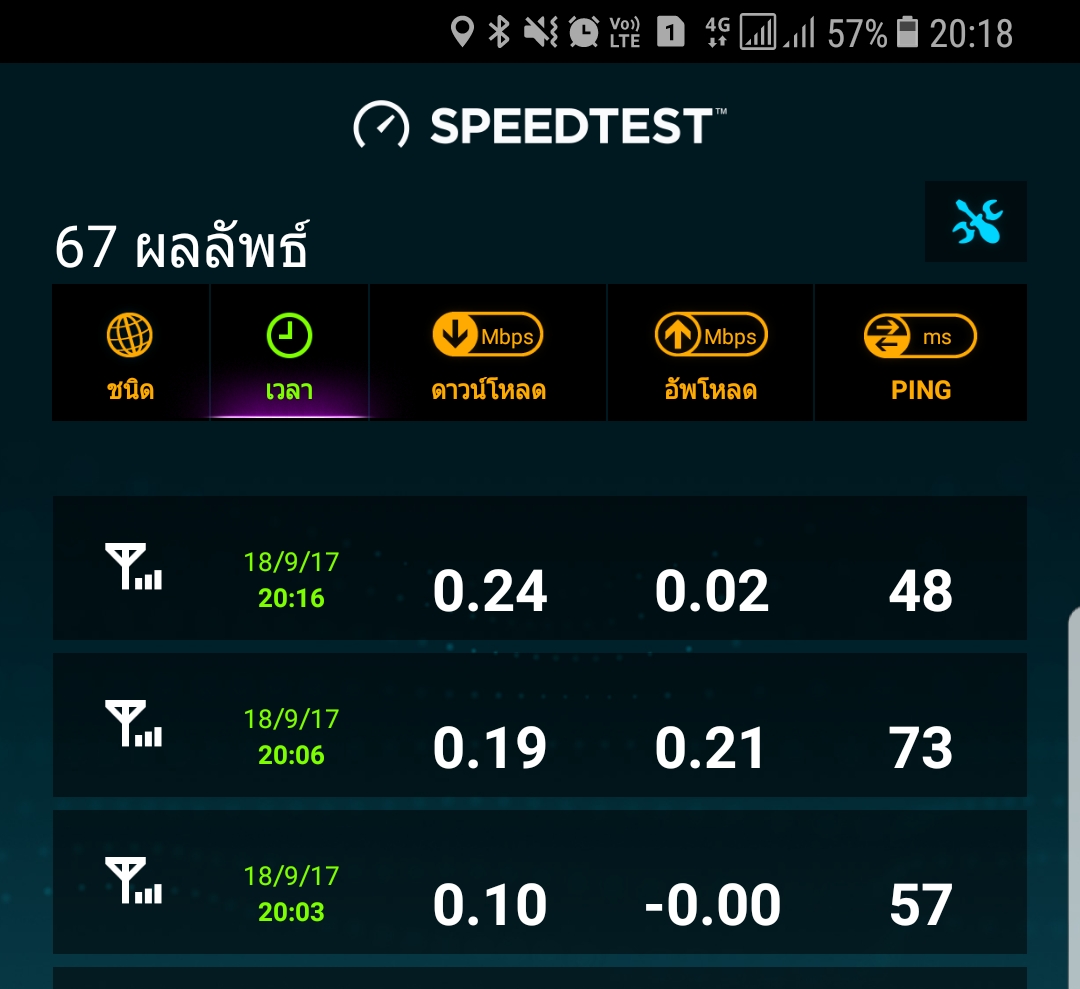Open the 20:16 test result

539,568
